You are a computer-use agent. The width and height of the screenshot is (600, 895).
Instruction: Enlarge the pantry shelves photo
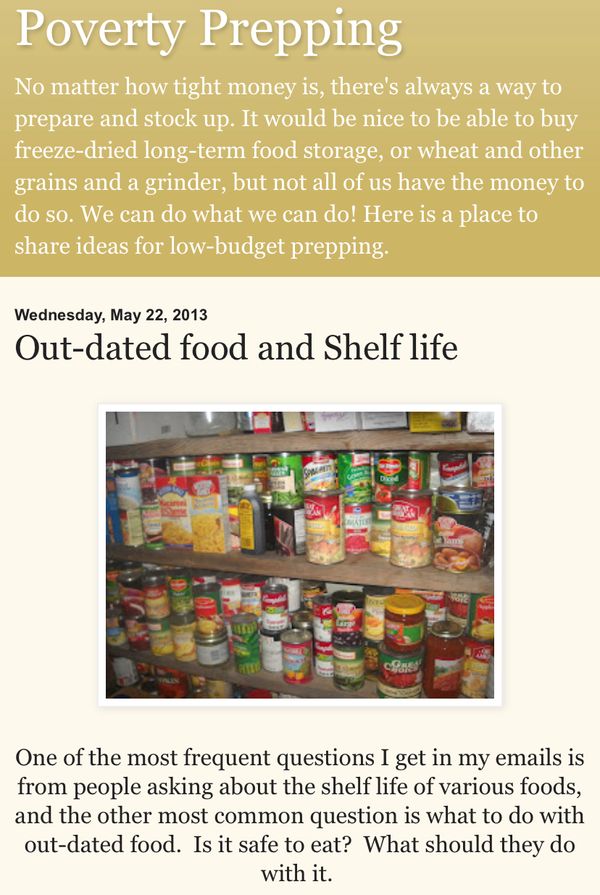tap(300, 555)
